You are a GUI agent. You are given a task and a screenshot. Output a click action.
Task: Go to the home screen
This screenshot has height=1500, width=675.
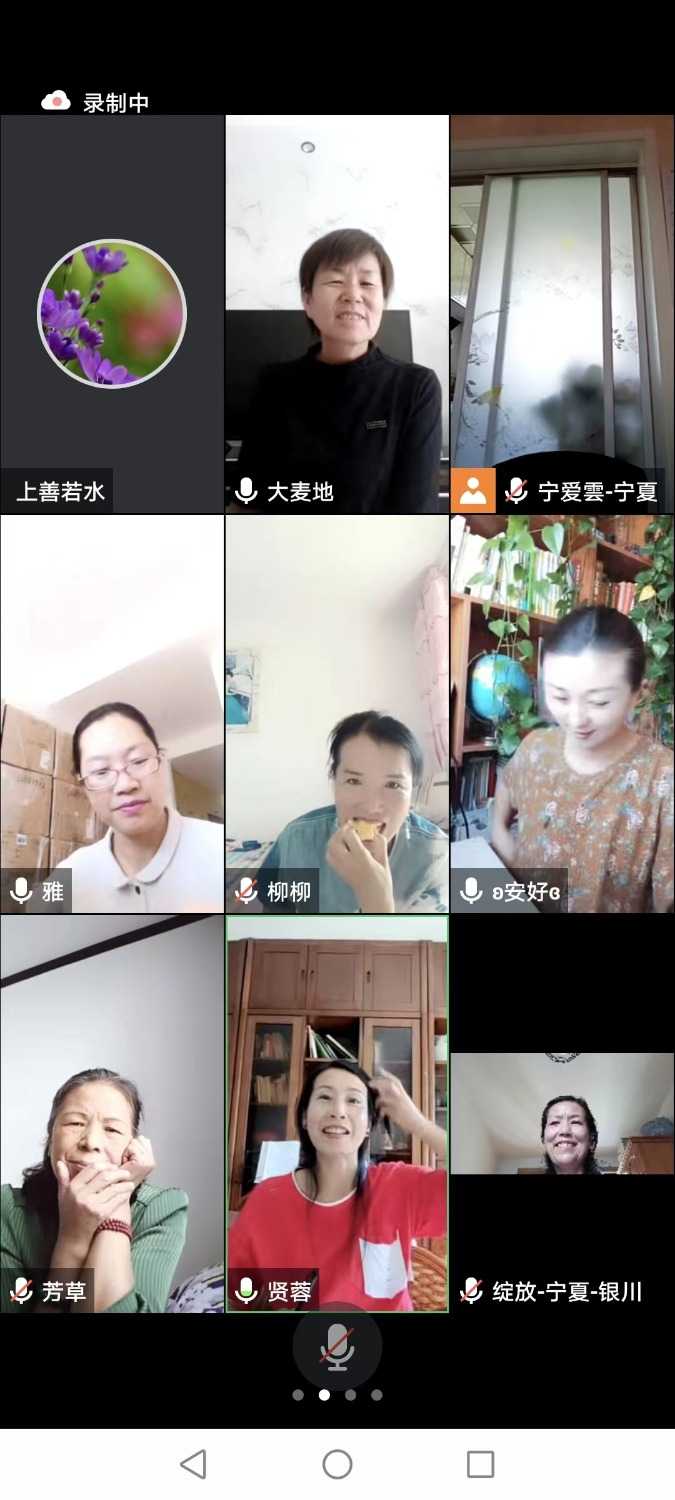coord(337,1464)
